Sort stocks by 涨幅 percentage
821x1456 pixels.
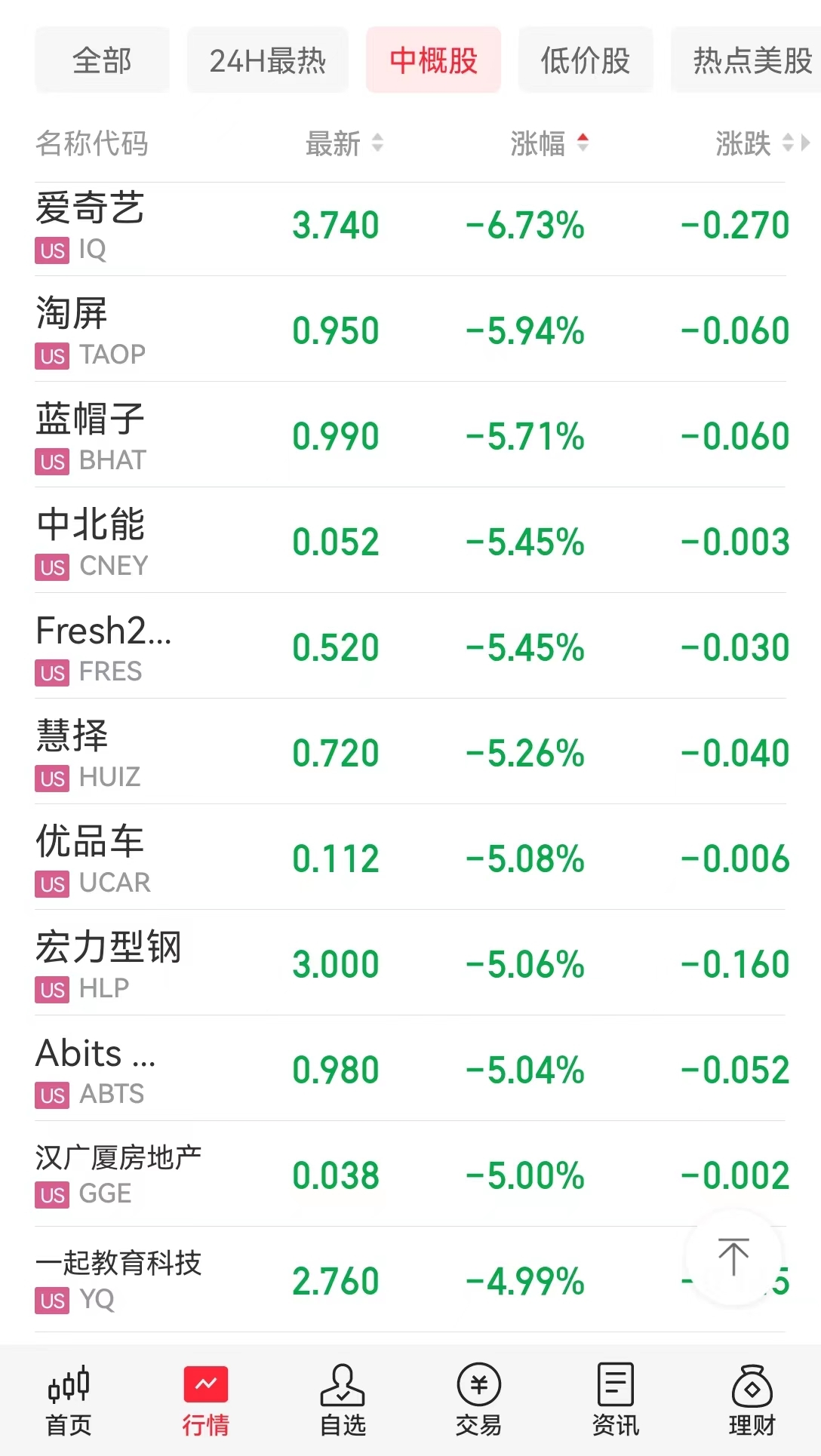[549, 143]
